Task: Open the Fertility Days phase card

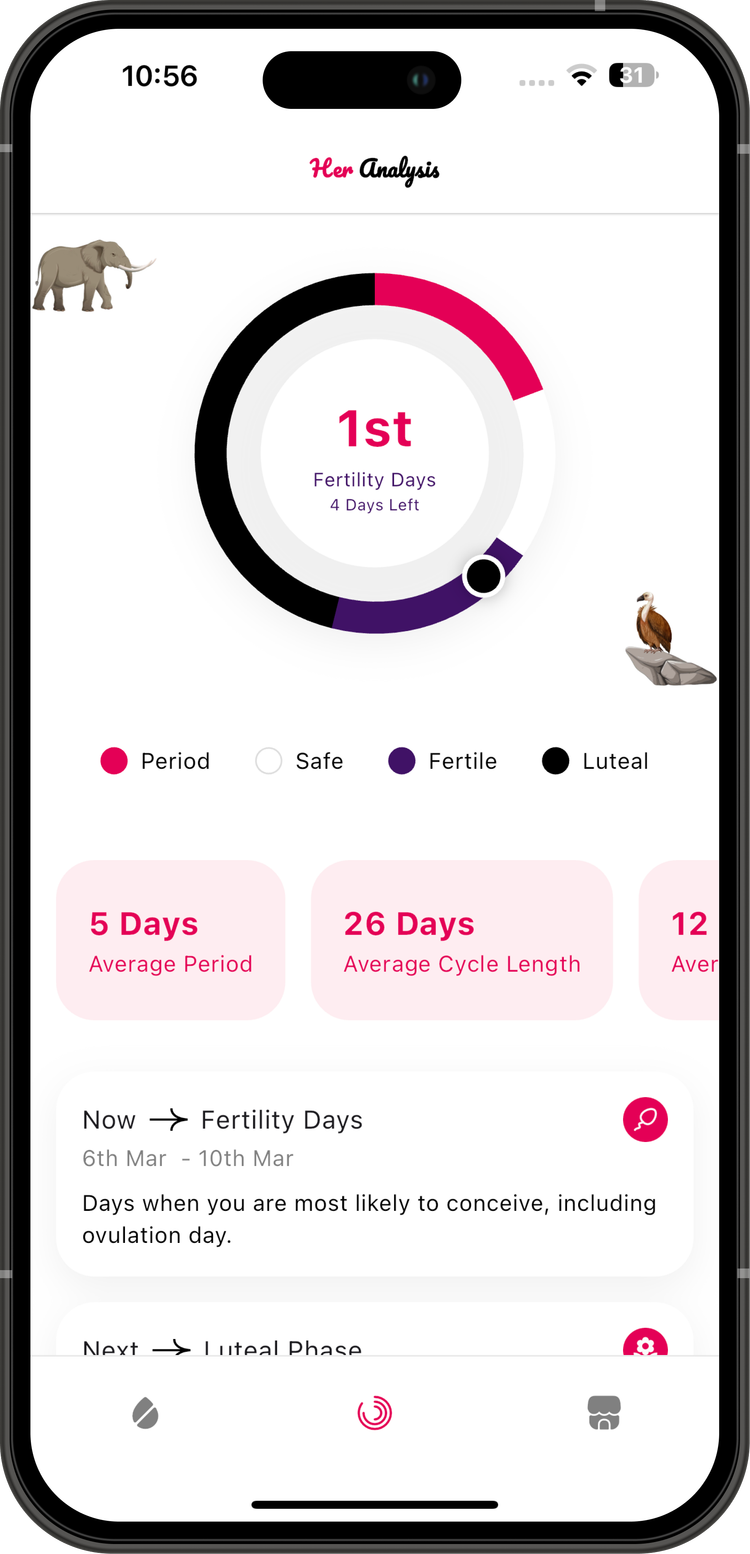Action: (x=374, y=1174)
